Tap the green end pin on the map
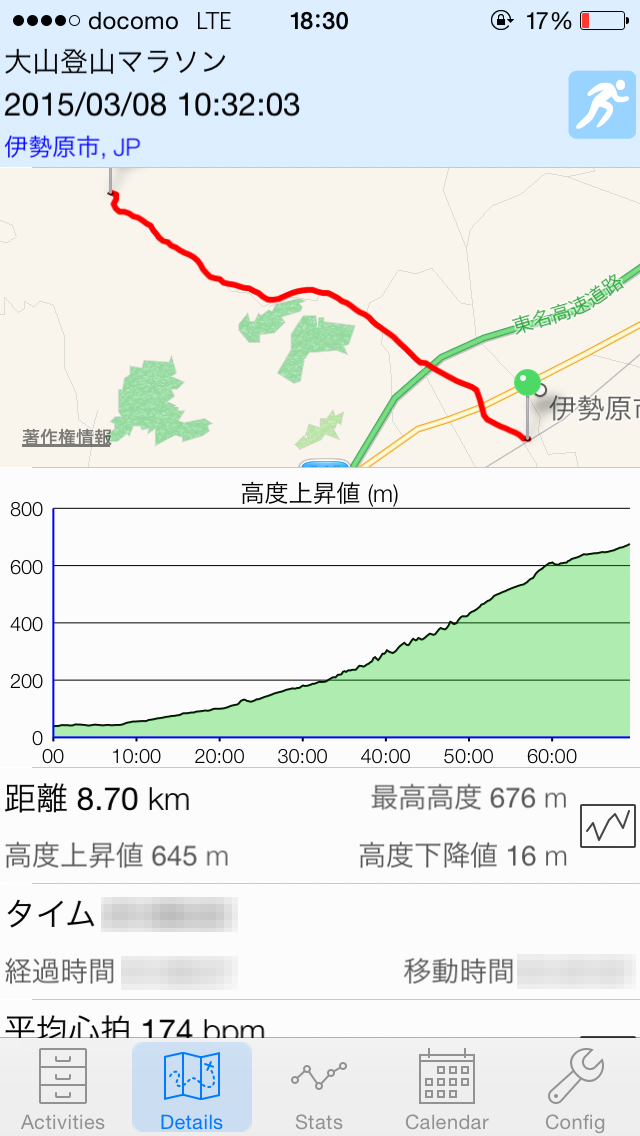 [x=528, y=383]
